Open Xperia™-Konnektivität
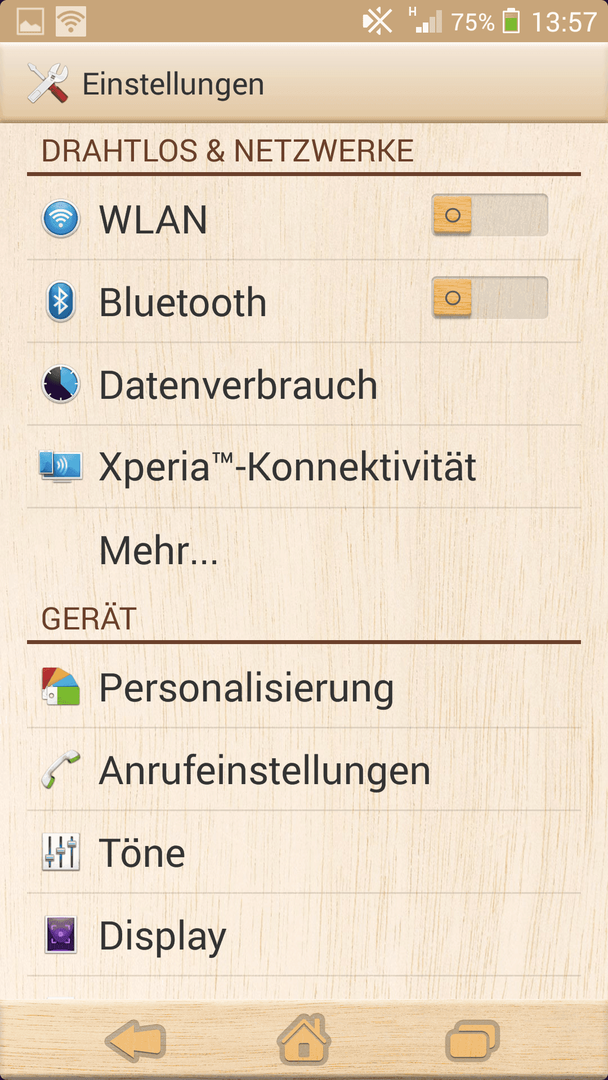The width and height of the screenshot is (608, 1080). pyautogui.click(x=304, y=467)
